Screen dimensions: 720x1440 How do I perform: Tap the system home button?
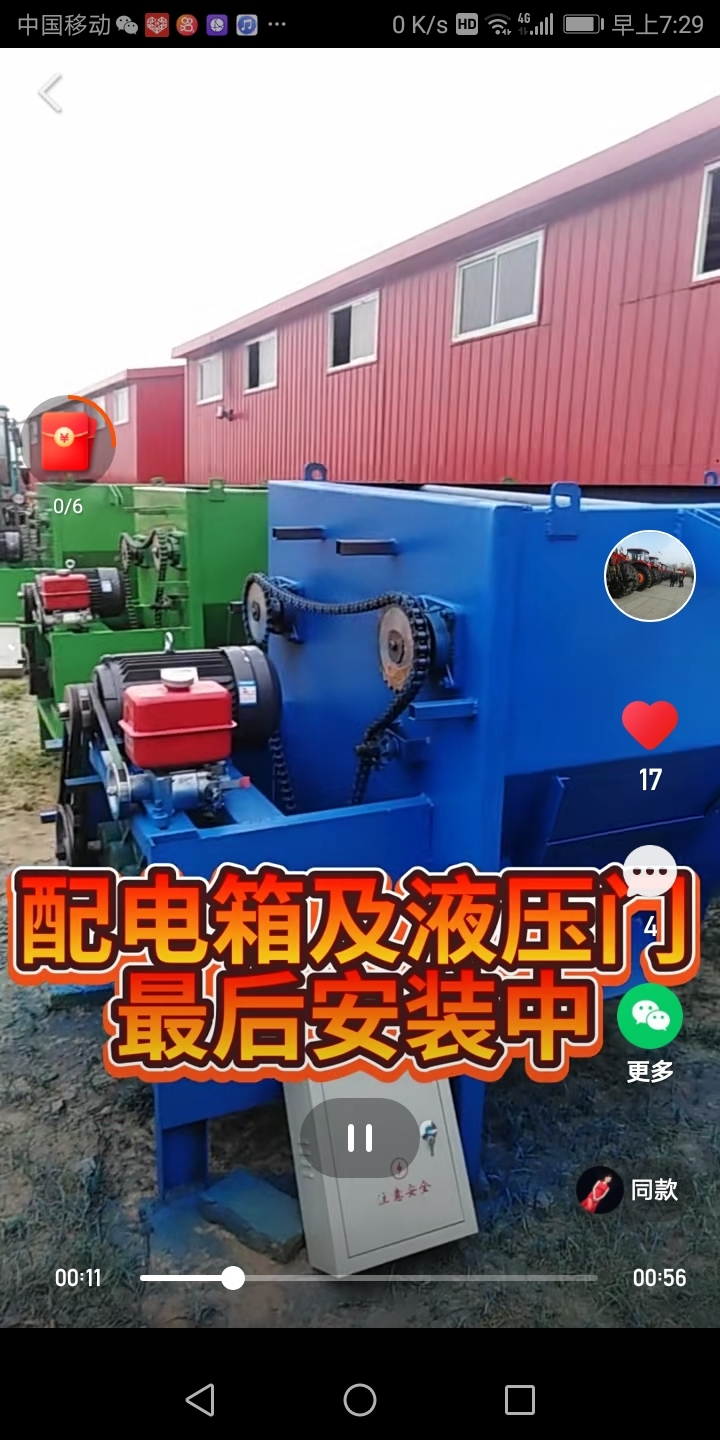pos(360,1400)
